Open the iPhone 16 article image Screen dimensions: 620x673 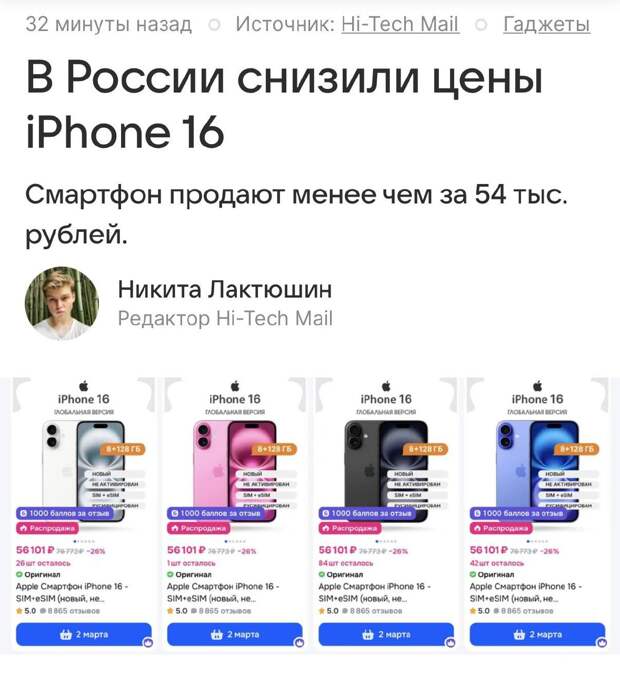(310, 515)
